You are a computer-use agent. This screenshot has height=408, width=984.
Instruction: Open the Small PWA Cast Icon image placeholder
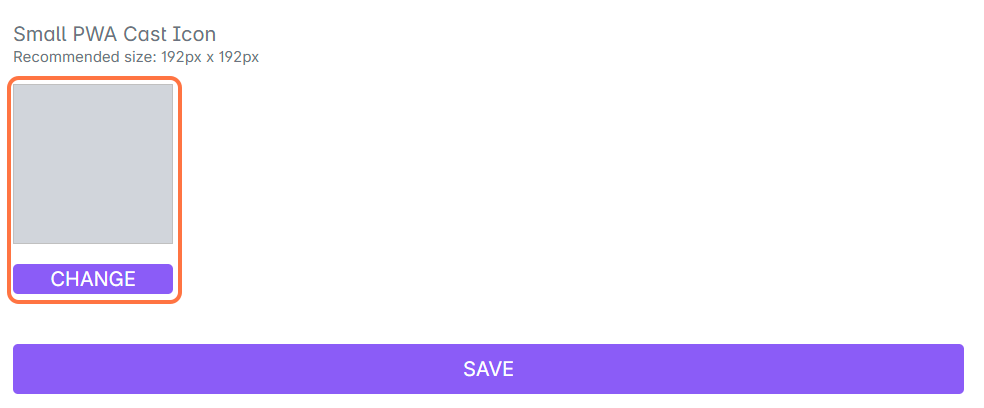point(93,163)
